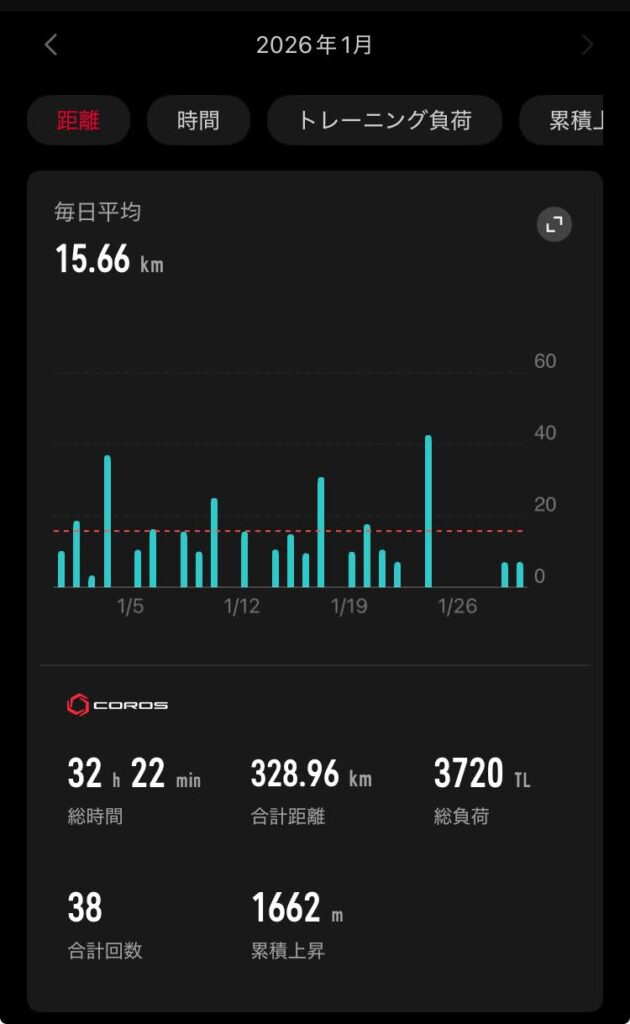The width and height of the screenshot is (630, 1024).
Task: Go to the previous month
Action: click(52, 45)
